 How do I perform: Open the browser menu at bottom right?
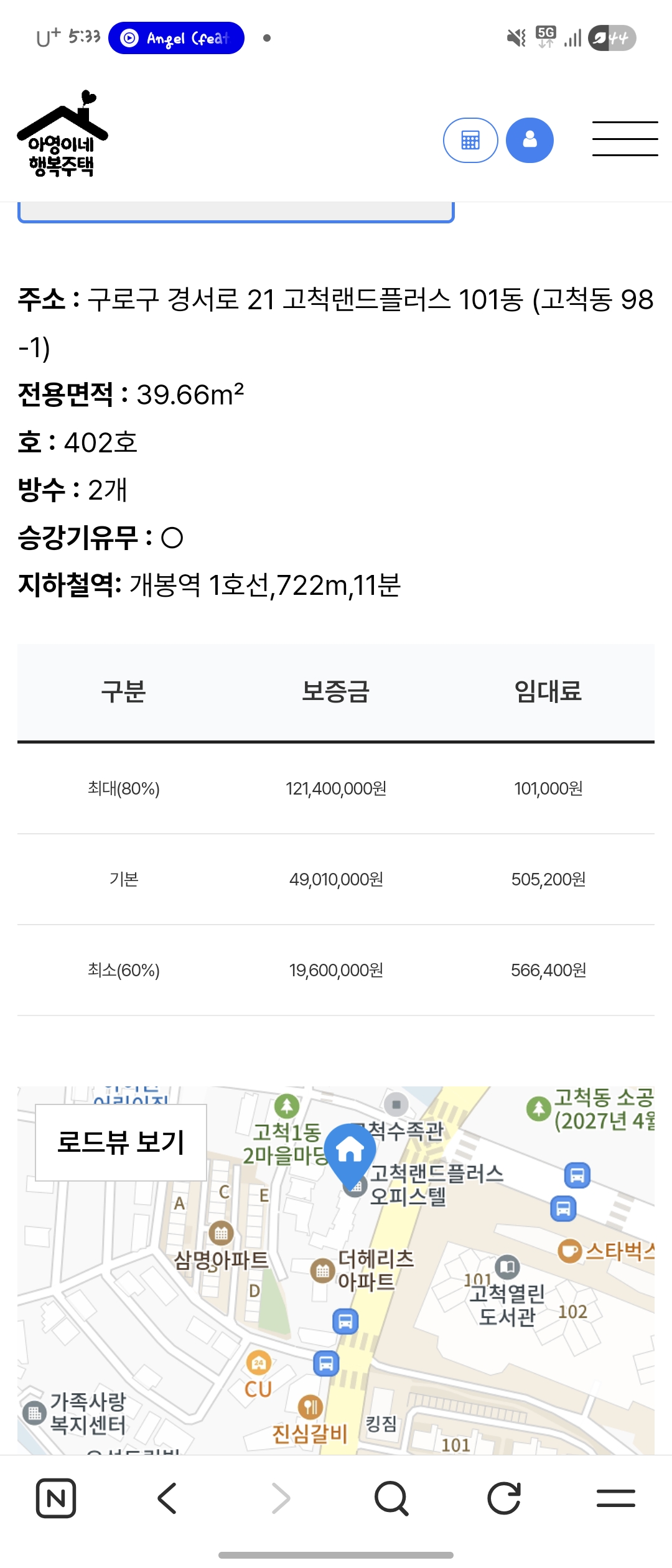(615, 1498)
